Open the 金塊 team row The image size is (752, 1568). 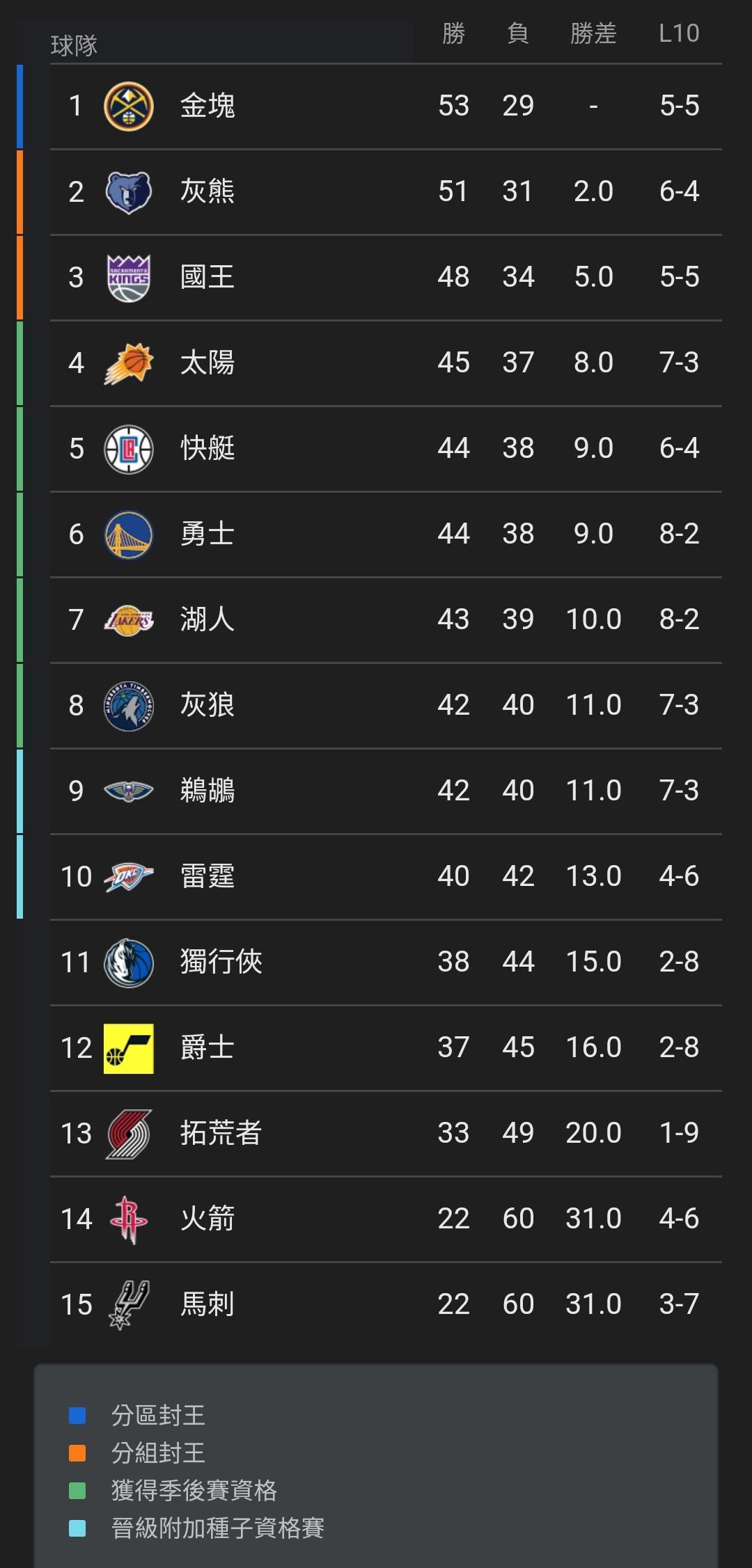[207, 106]
